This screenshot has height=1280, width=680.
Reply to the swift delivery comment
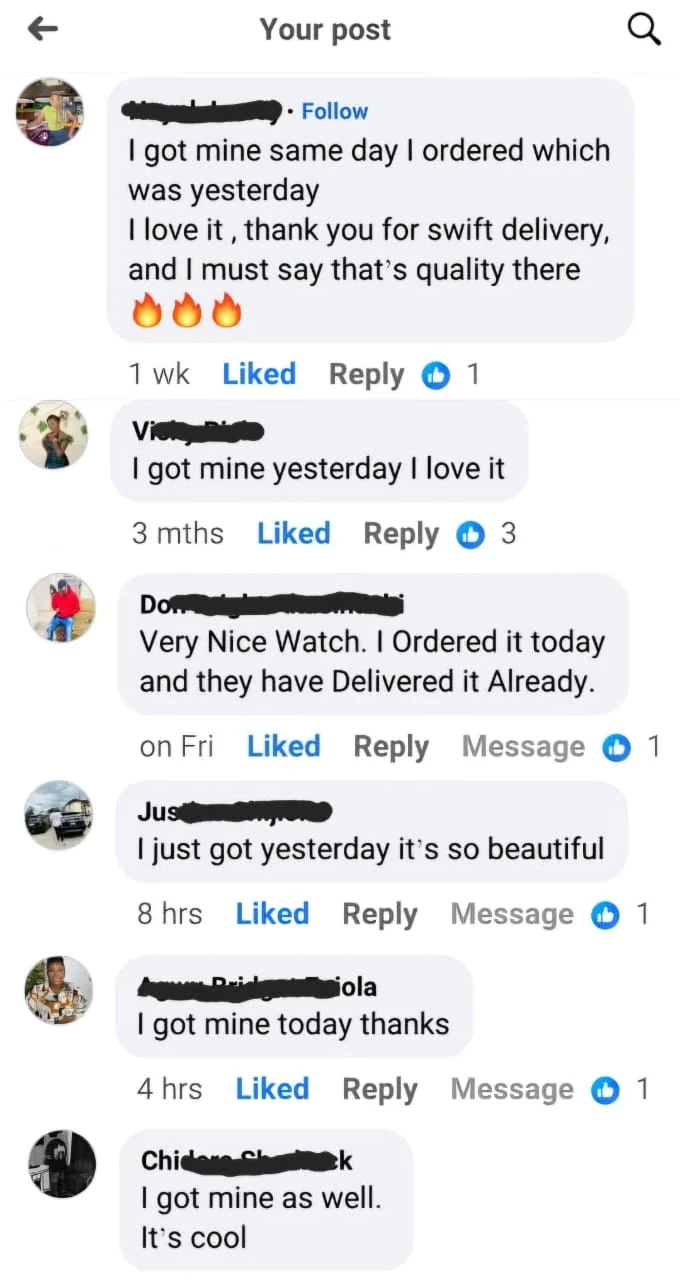[x=366, y=374]
